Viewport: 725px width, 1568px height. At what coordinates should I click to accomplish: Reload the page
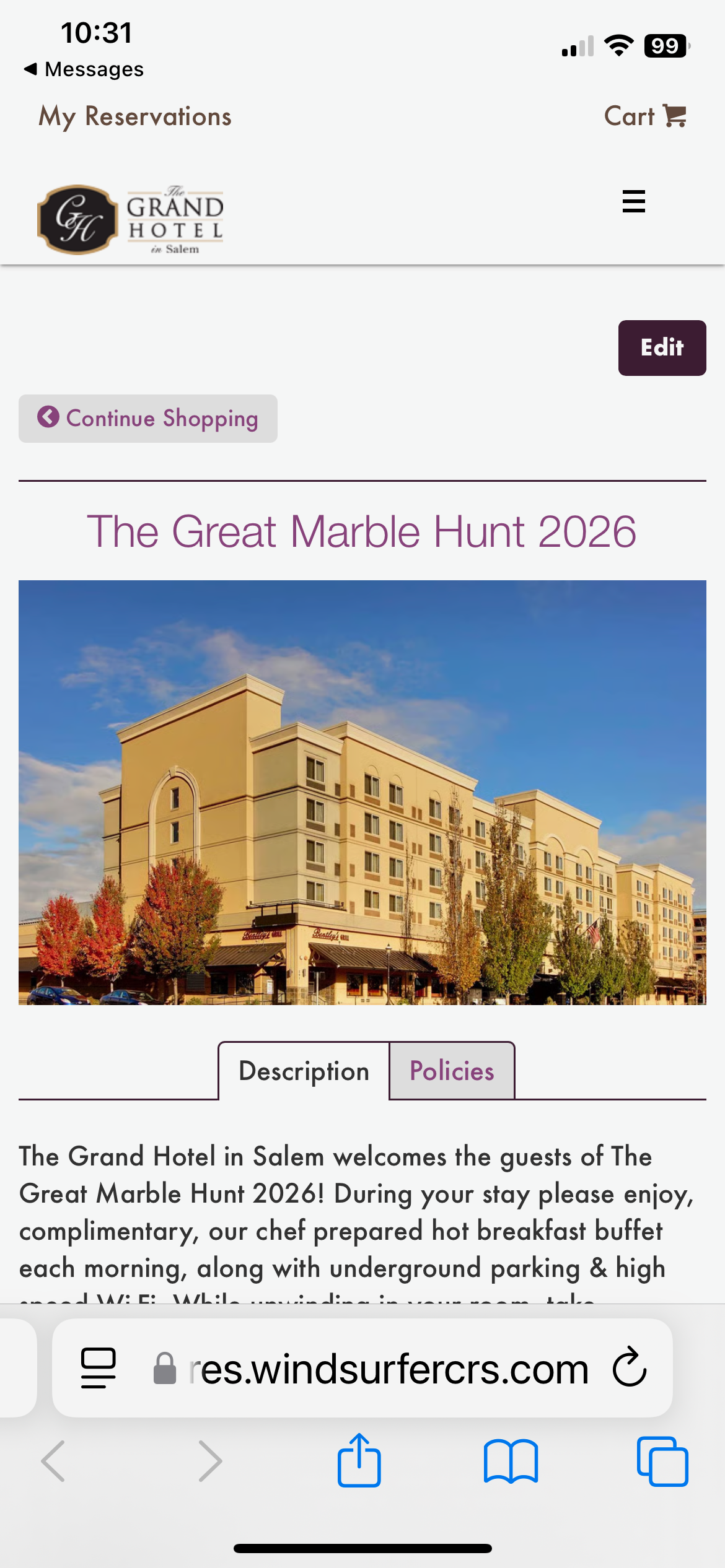(630, 1367)
